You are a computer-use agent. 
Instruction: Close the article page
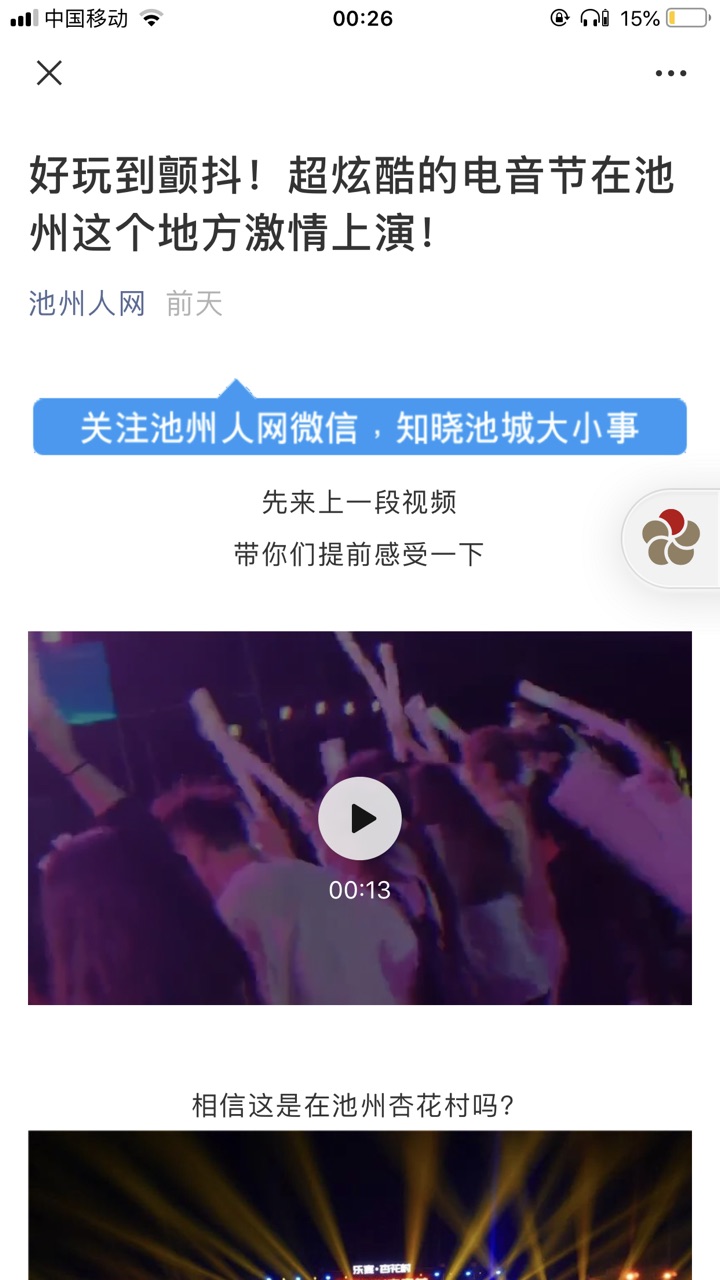pyautogui.click(x=49, y=73)
